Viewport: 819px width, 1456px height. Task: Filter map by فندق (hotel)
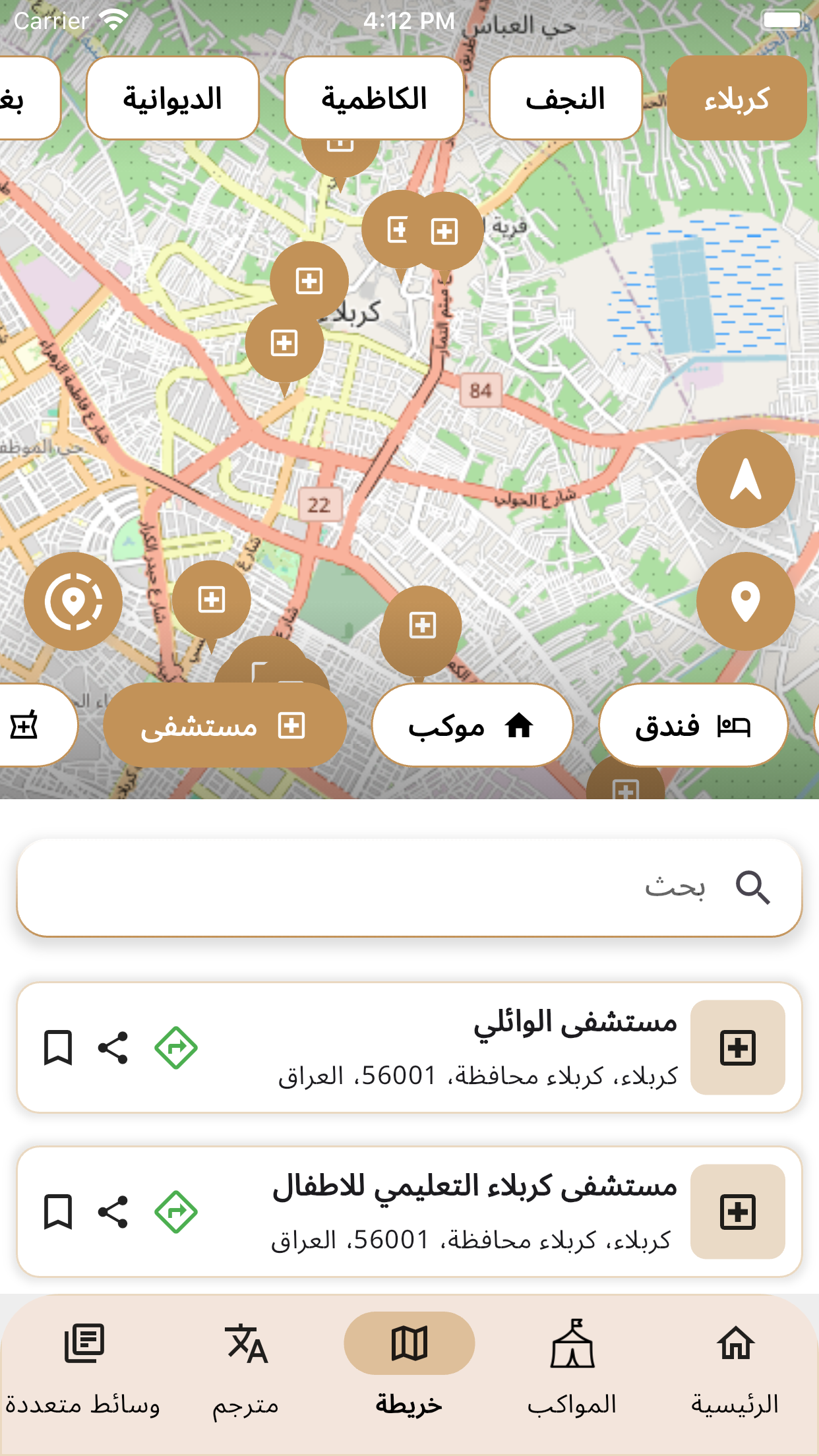pyautogui.click(x=693, y=726)
